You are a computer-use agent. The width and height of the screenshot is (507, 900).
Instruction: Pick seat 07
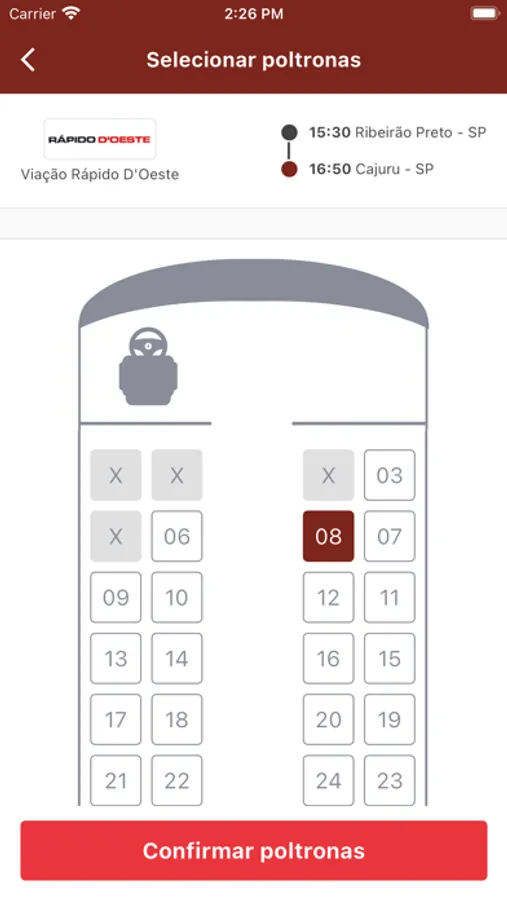coord(389,536)
